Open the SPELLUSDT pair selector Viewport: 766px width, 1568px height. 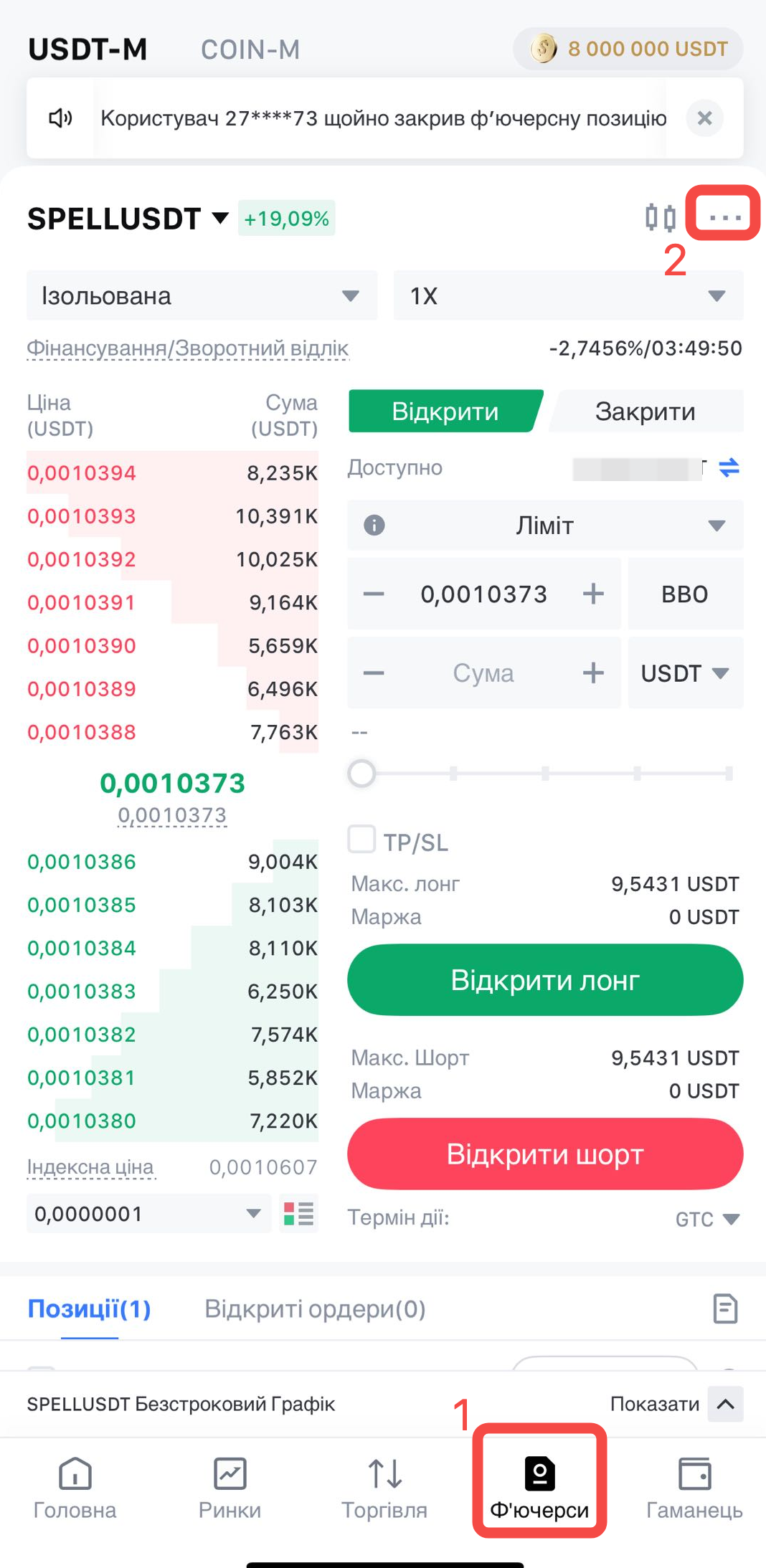128,219
